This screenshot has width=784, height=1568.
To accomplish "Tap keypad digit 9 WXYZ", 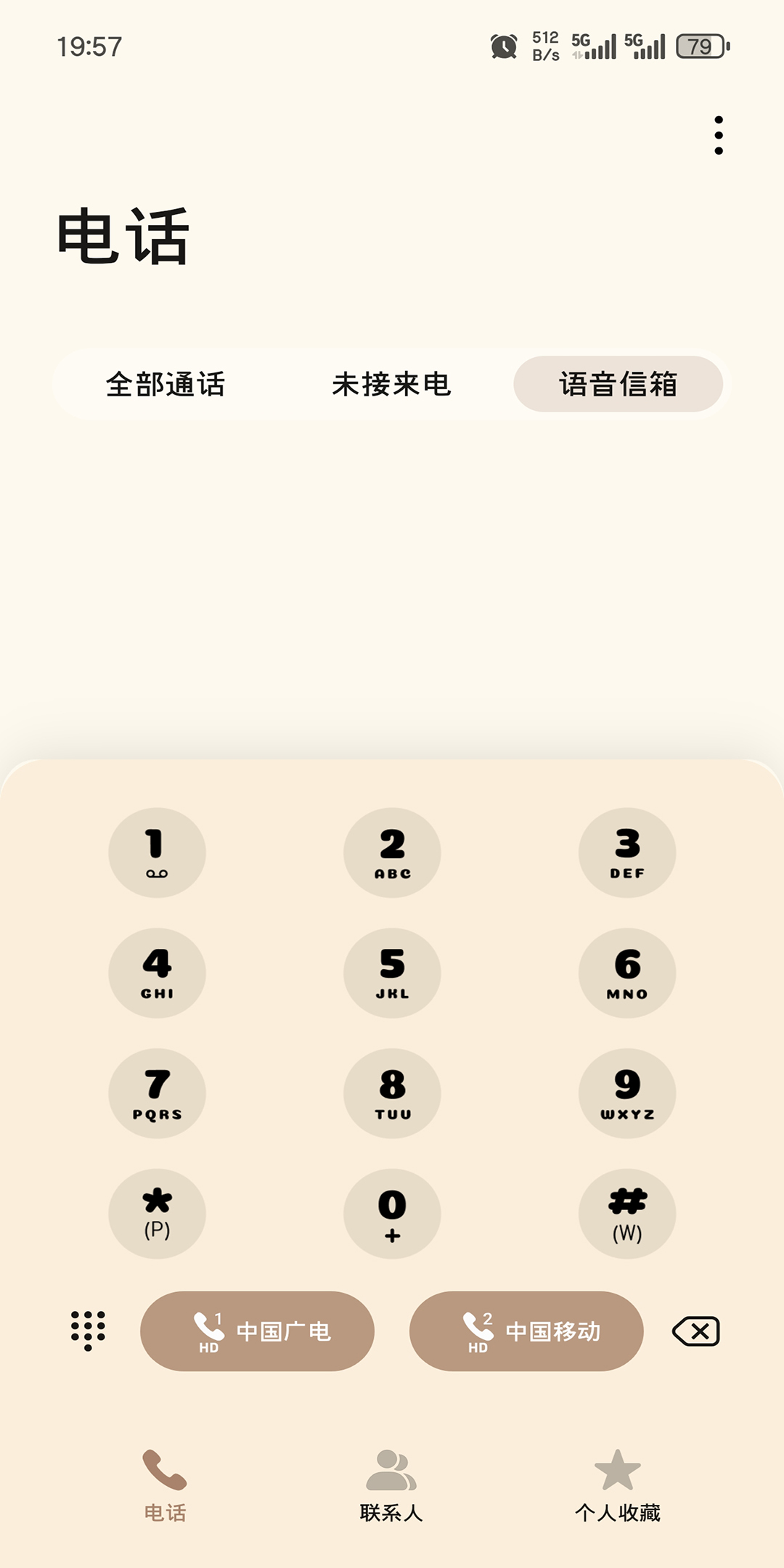I will [x=627, y=1093].
